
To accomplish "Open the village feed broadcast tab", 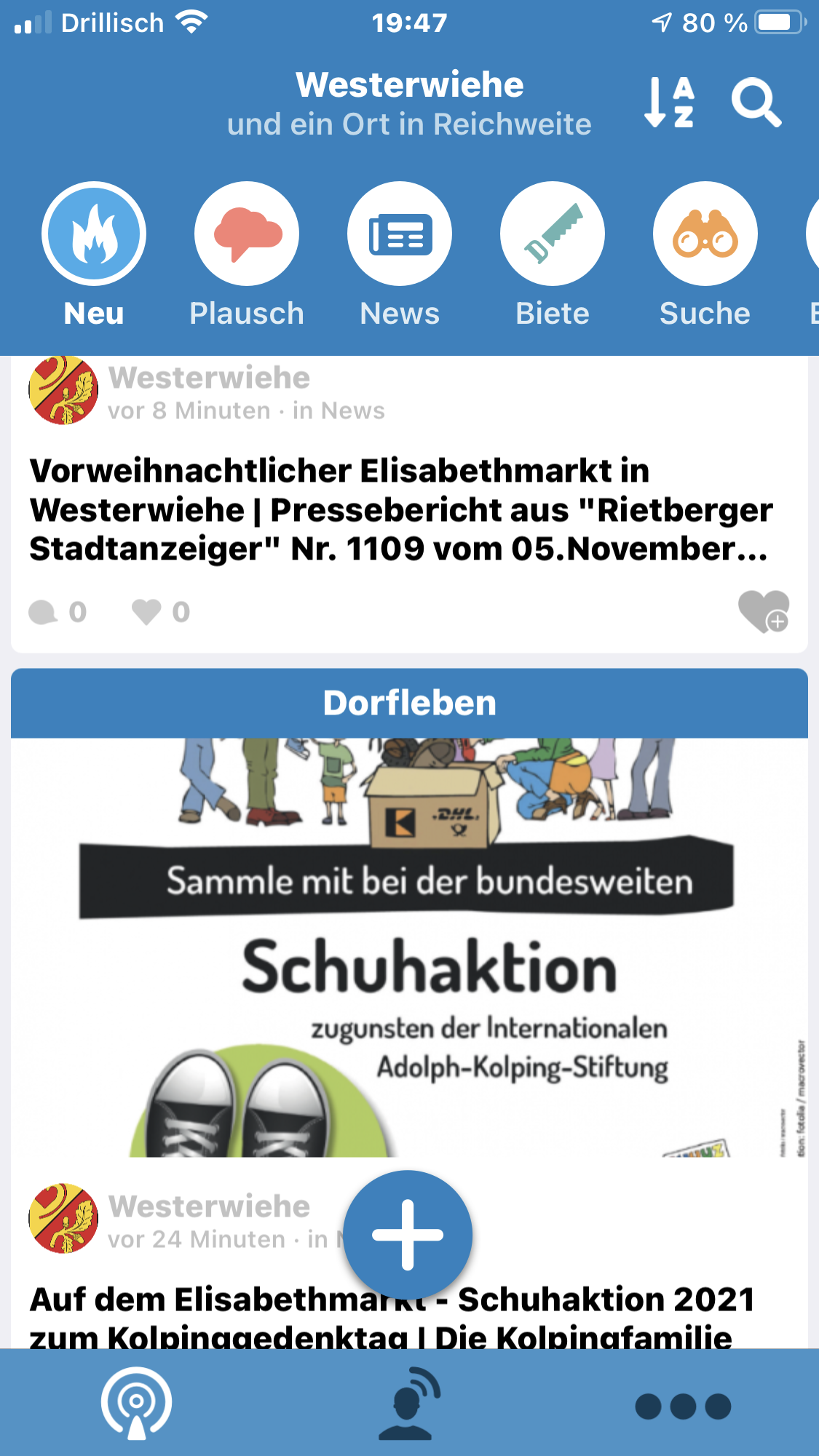I will coord(136,1404).
